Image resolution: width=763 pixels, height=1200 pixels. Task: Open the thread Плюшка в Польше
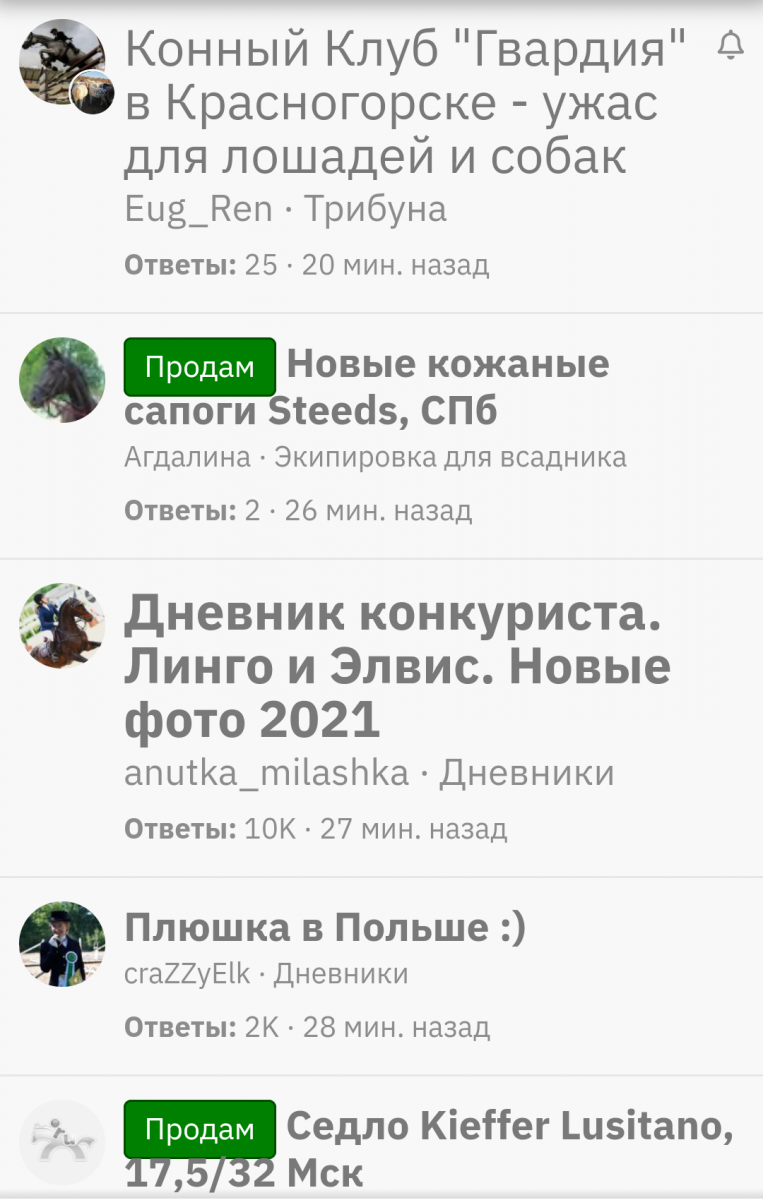(x=325, y=928)
